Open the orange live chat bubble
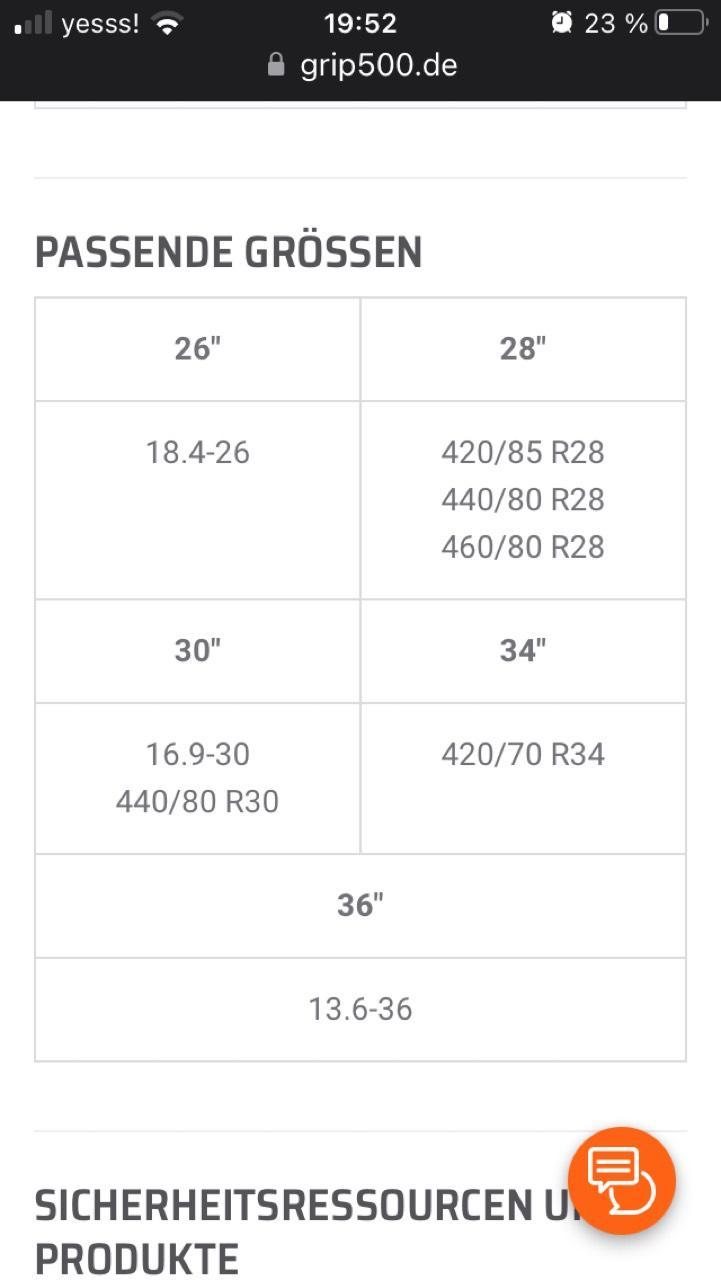The width and height of the screenshot is (721, 1280). pyautogui.click(x=622, y=1181)
